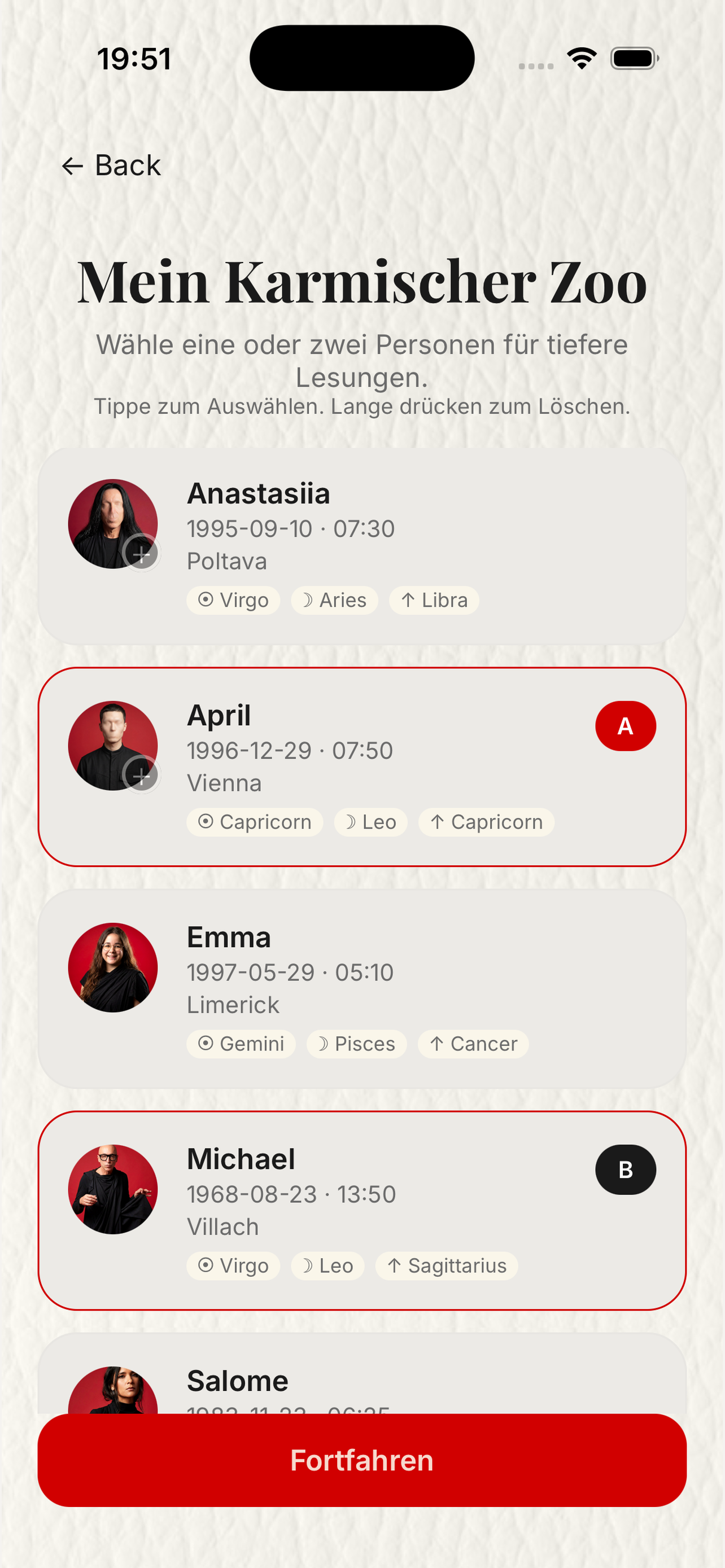Deselect the Michael card
This screenshot has height=1568, width=725.
tap(426, 1210)
